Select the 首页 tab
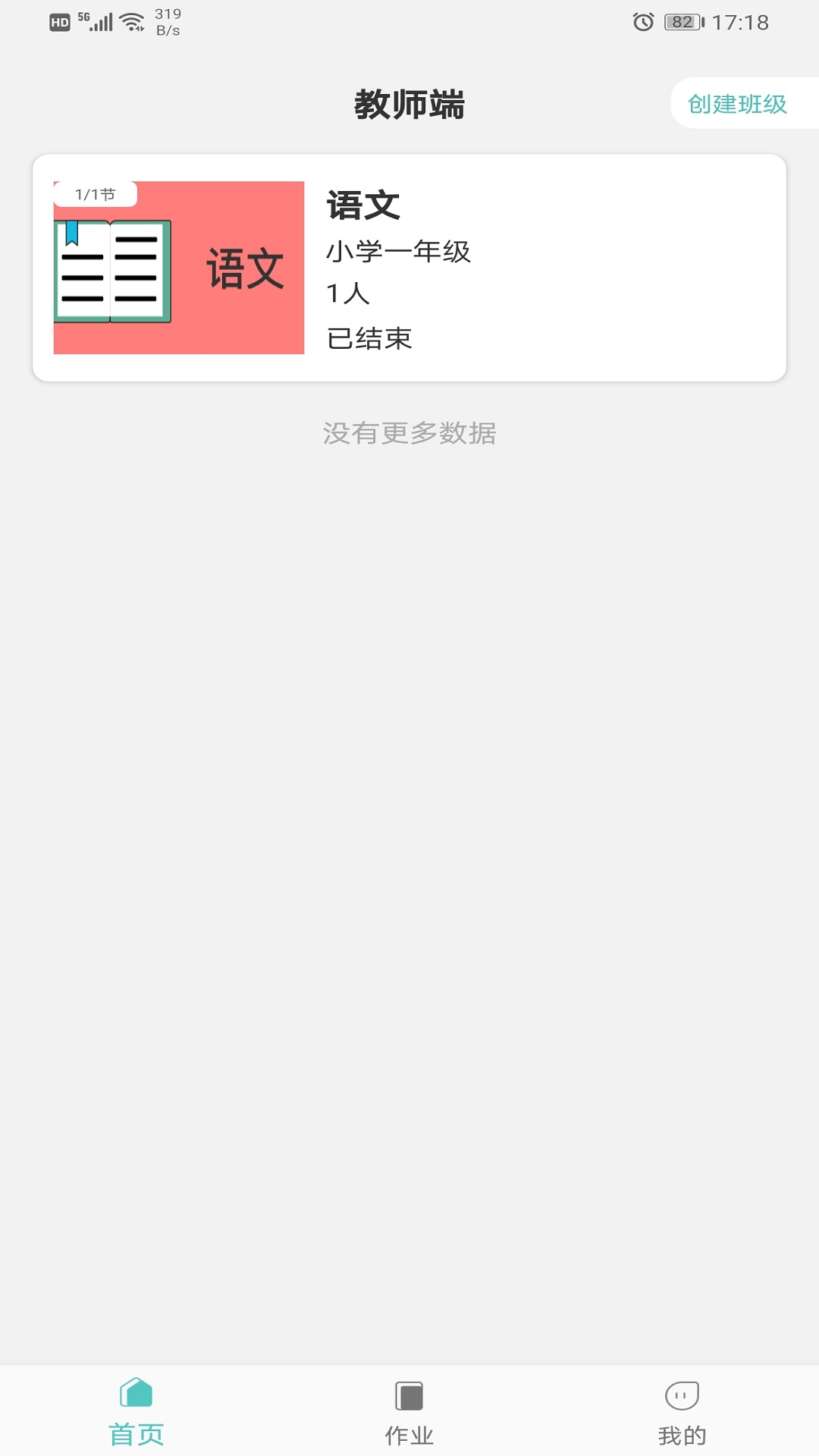The height and width of the screenshot is (1456, 819). point(136,1412)
